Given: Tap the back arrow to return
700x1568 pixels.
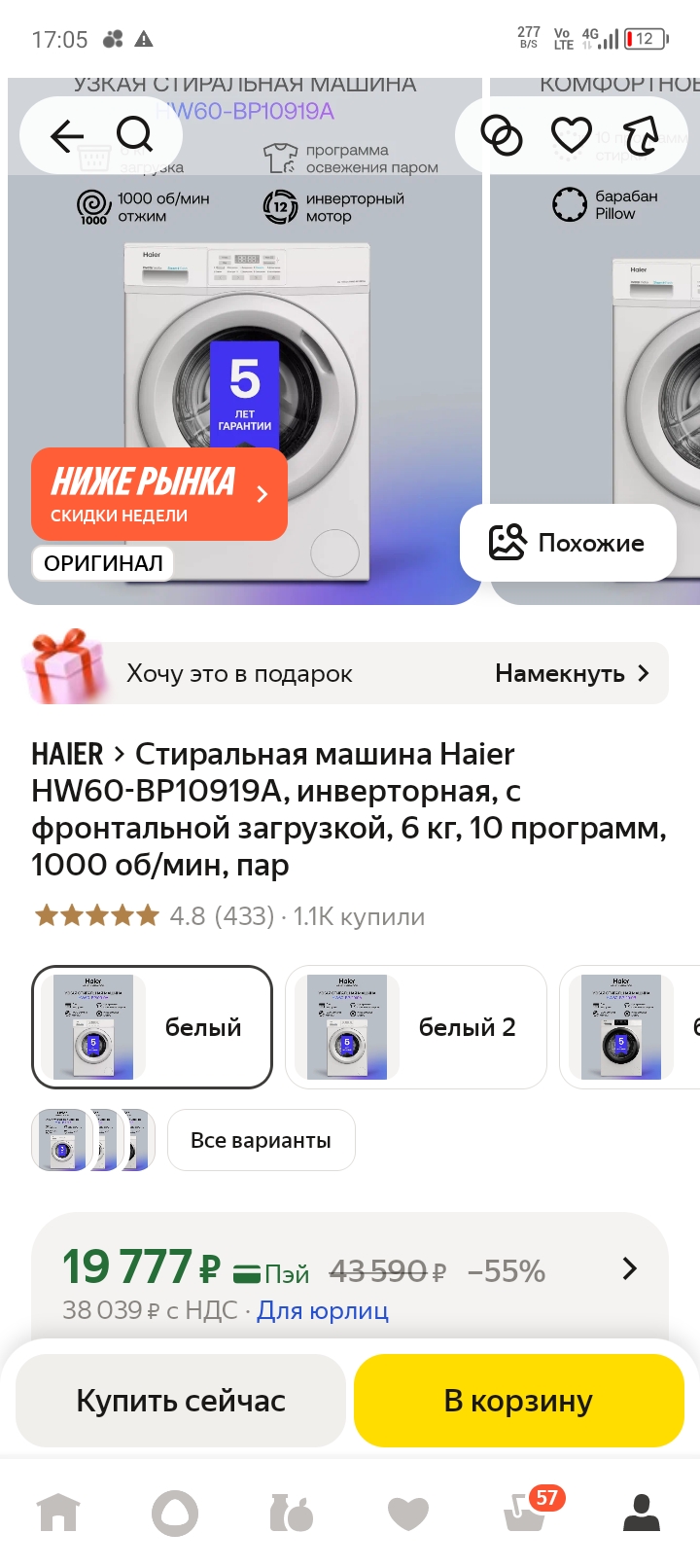Looking at the screenshot, I should (66, 135).
